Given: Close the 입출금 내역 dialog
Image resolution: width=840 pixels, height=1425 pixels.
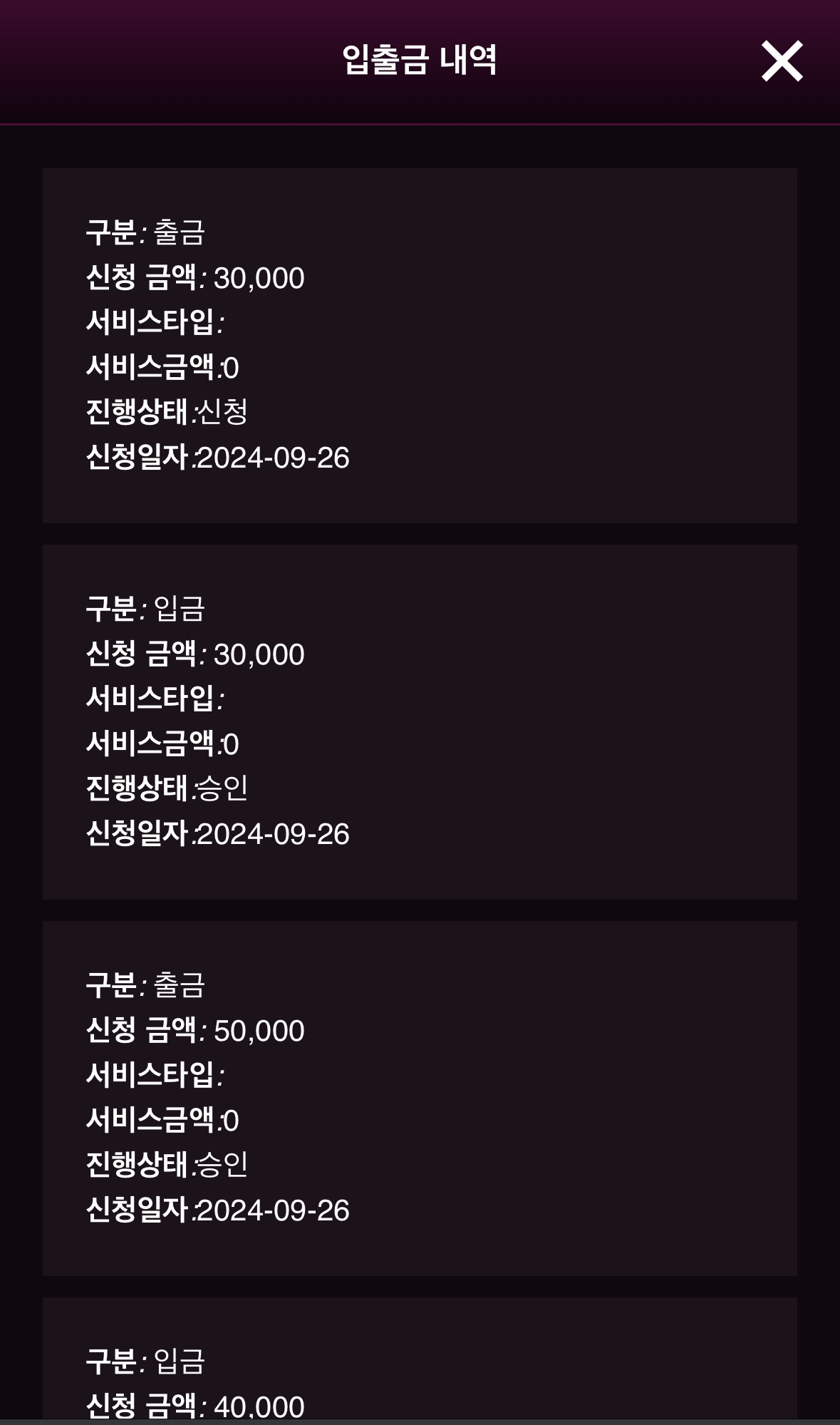Looking at the screenshot, I should [782, 61].
